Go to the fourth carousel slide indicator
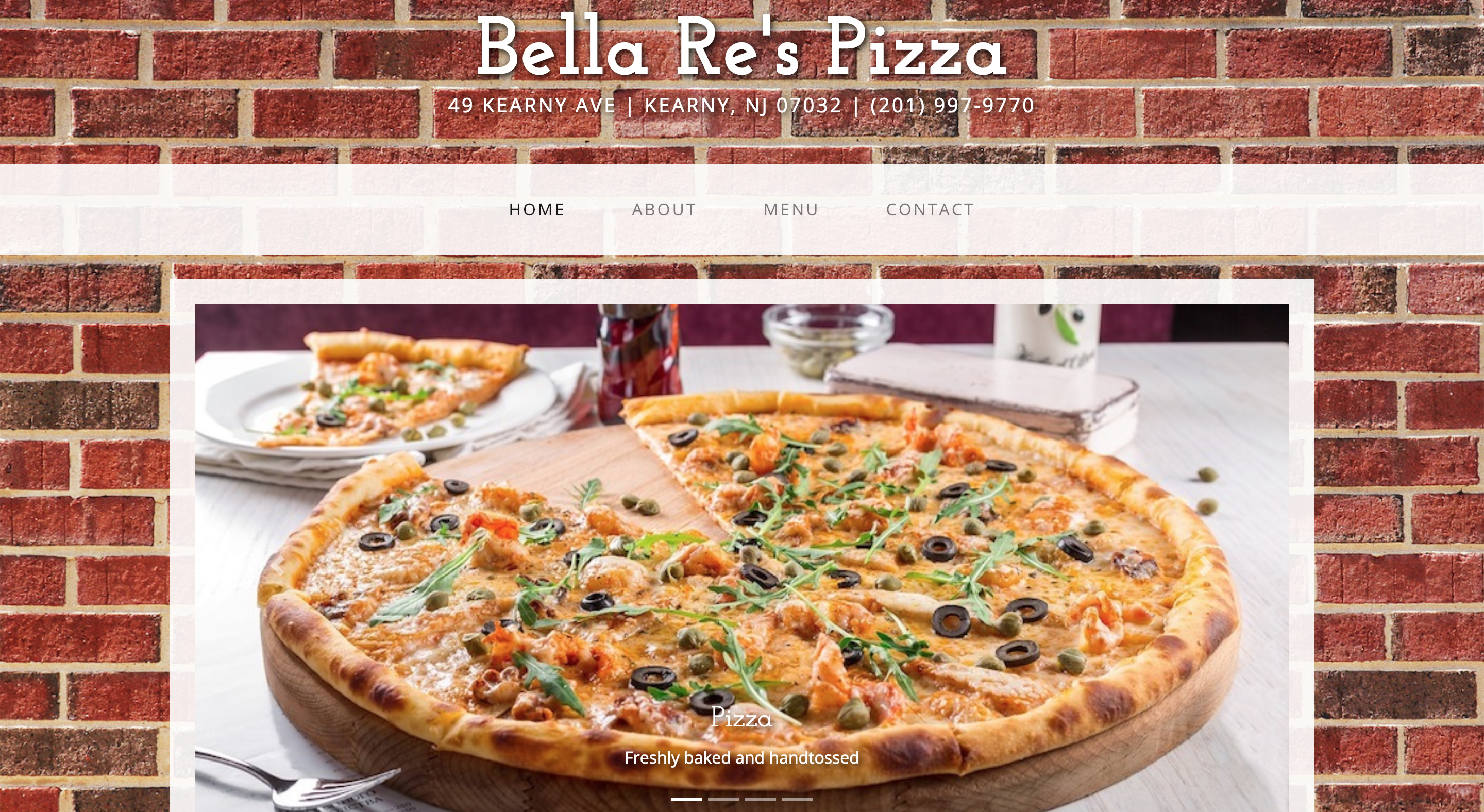 tap(797, 799)
